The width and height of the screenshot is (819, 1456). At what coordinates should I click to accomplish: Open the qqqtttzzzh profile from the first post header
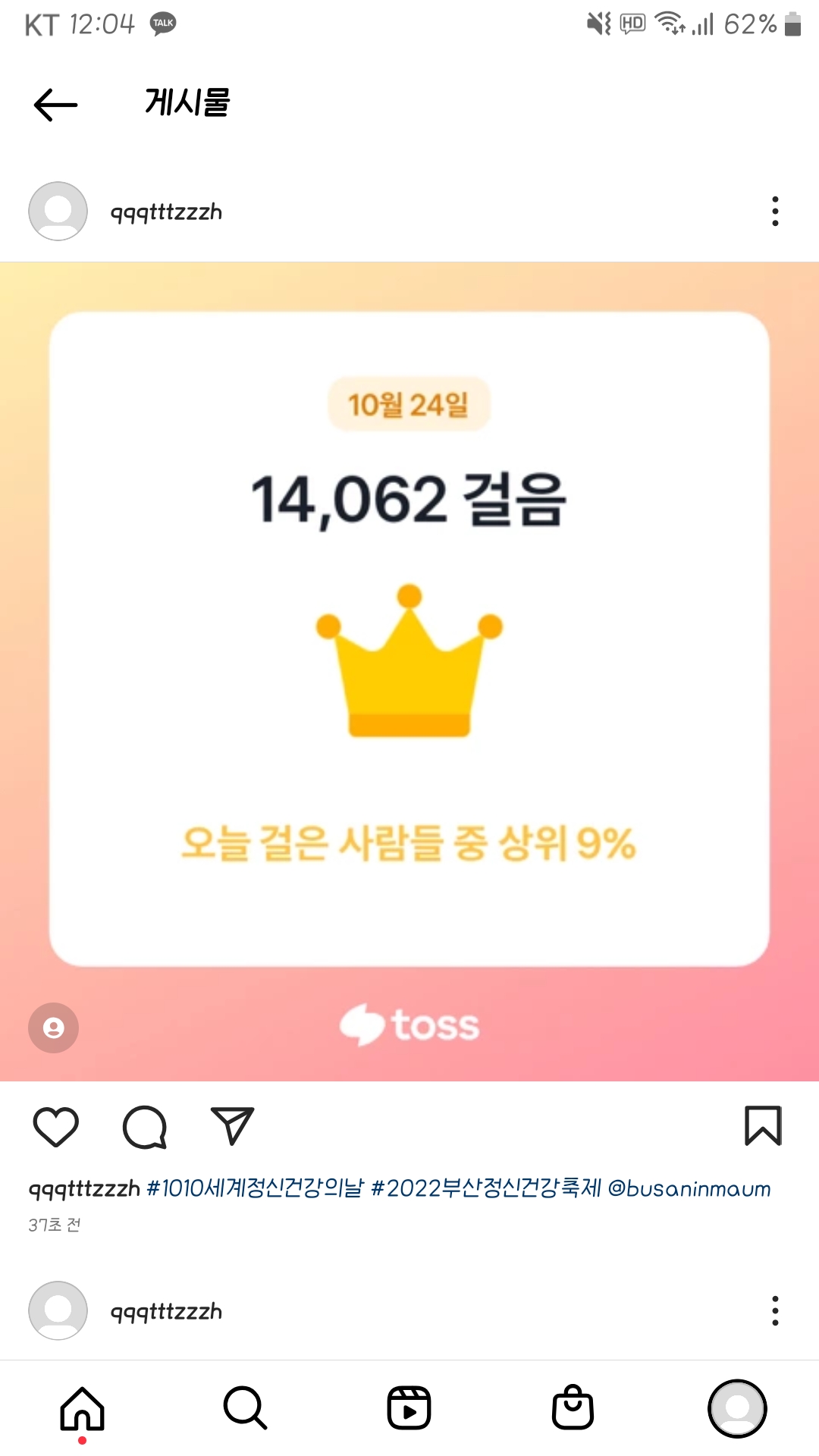166,212
